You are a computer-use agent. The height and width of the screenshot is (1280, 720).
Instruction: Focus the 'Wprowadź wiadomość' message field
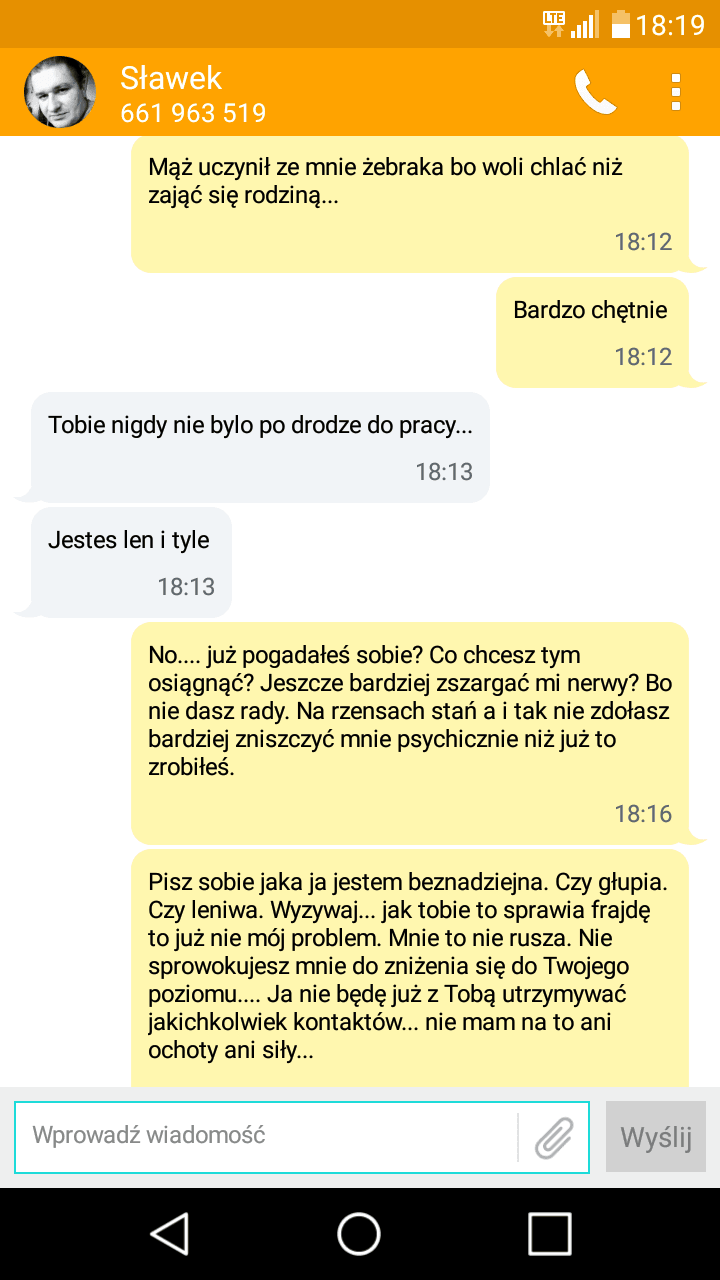coord(265,1136)
